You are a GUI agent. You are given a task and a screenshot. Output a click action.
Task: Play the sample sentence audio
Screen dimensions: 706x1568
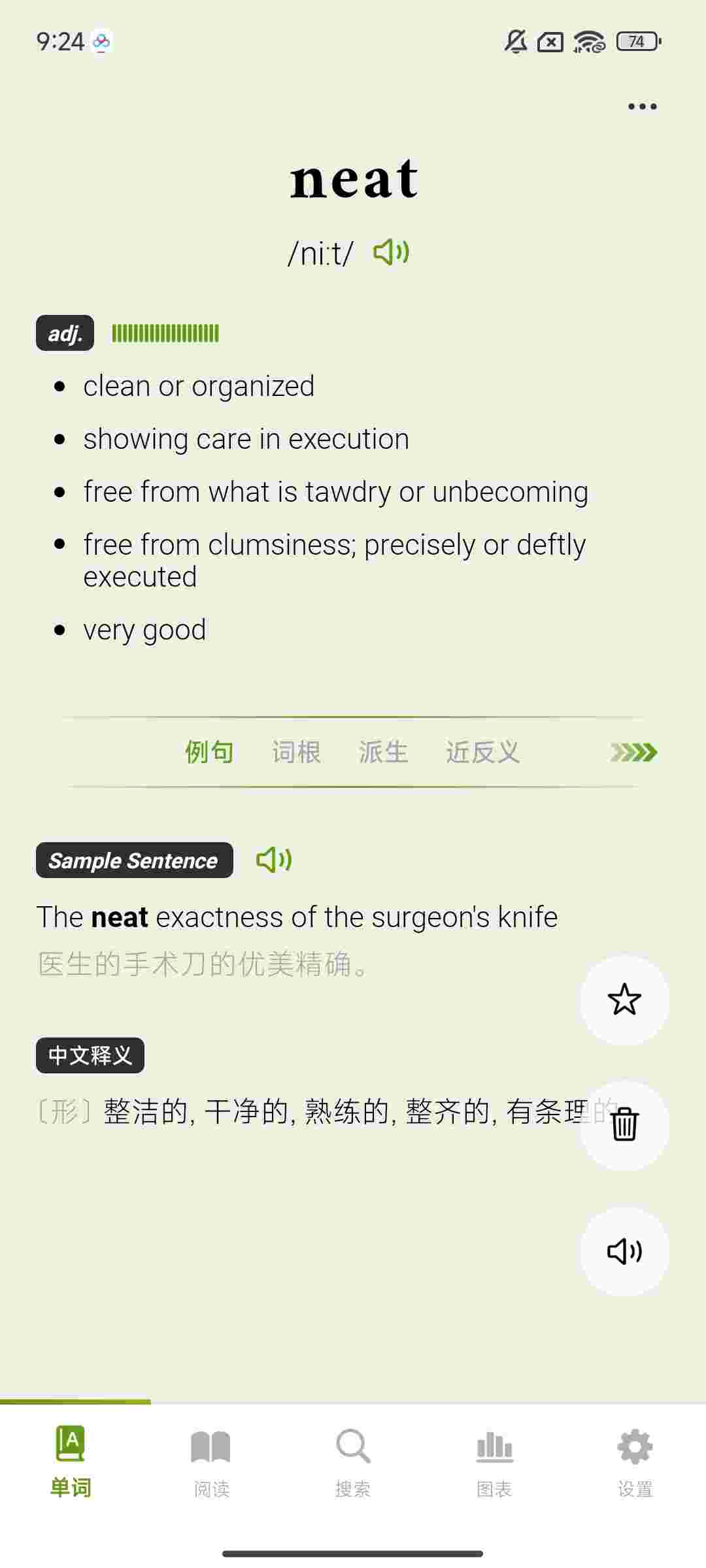[x=274, y=860]
